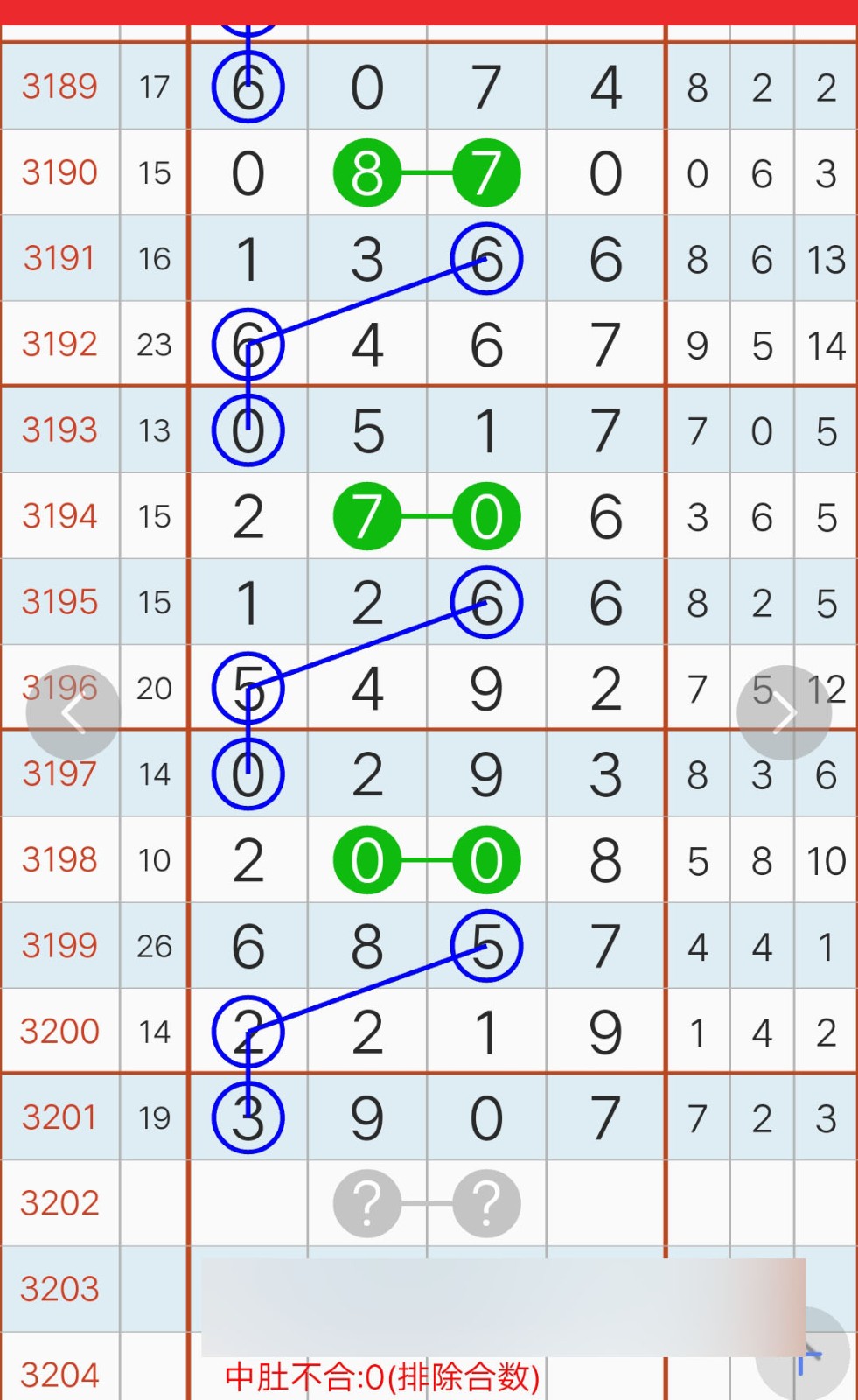Go to the next image with right arrow

point(784,713)
